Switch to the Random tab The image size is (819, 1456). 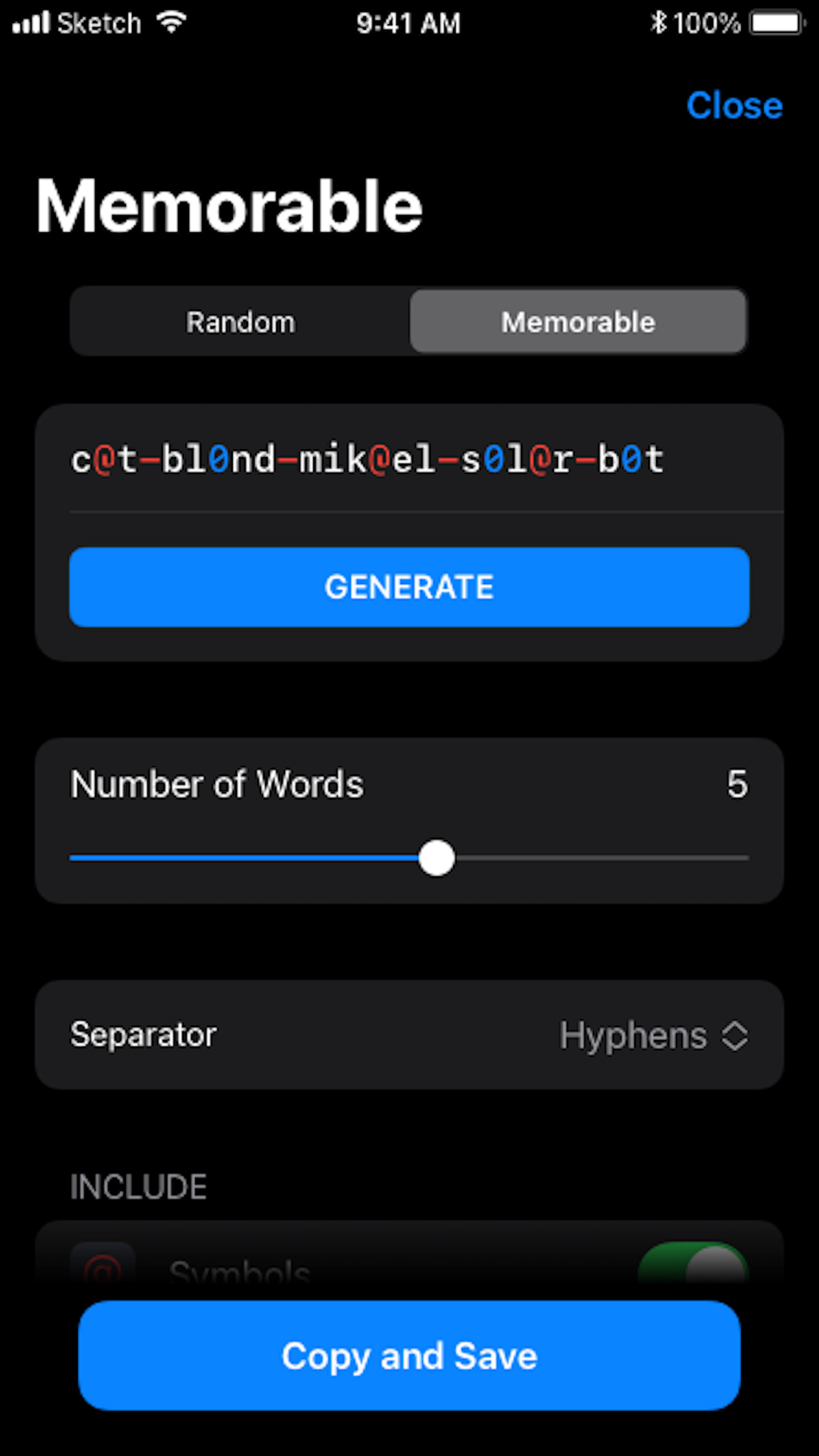[240, 322]
